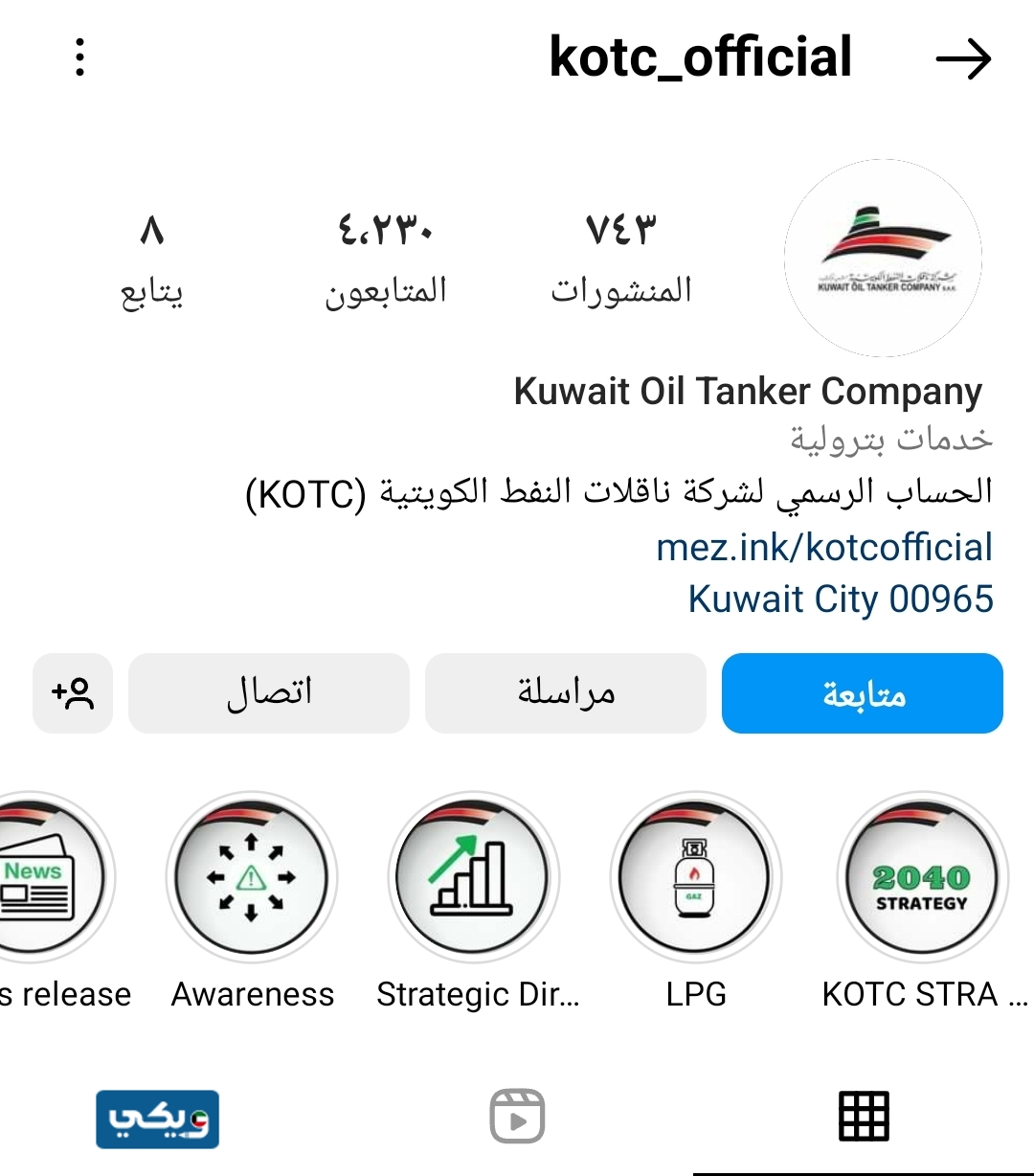This screenshot has height=1176, width=1034.
Task: Switch to the tagged ويكي section at bottom
Action: (157, 1116)
